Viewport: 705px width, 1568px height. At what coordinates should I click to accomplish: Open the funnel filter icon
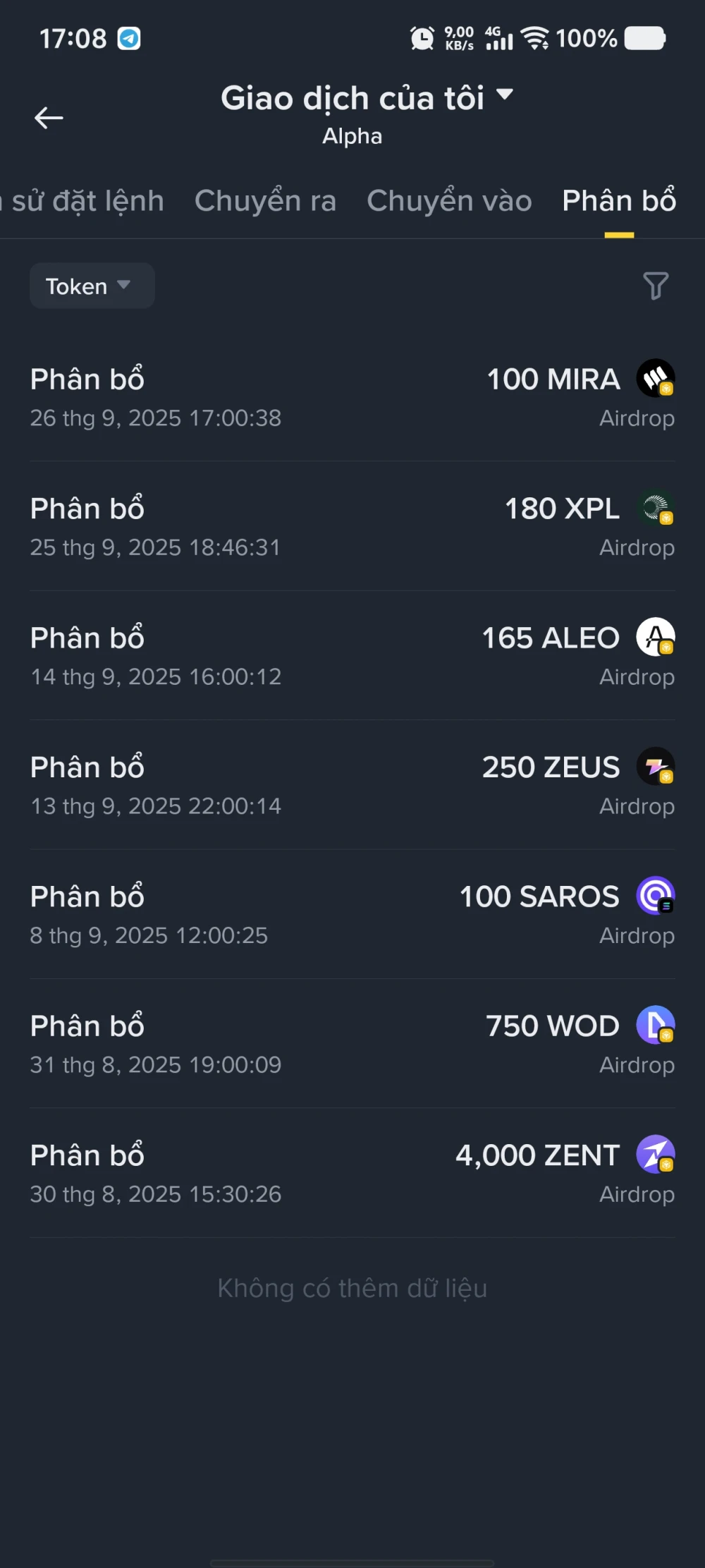click(655, 286)
